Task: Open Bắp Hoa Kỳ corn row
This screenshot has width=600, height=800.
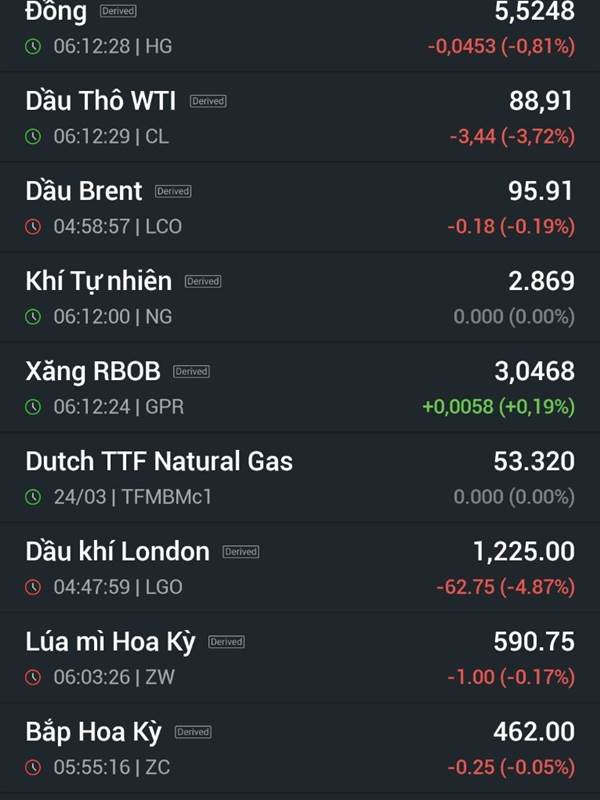Action: [300, 748]
